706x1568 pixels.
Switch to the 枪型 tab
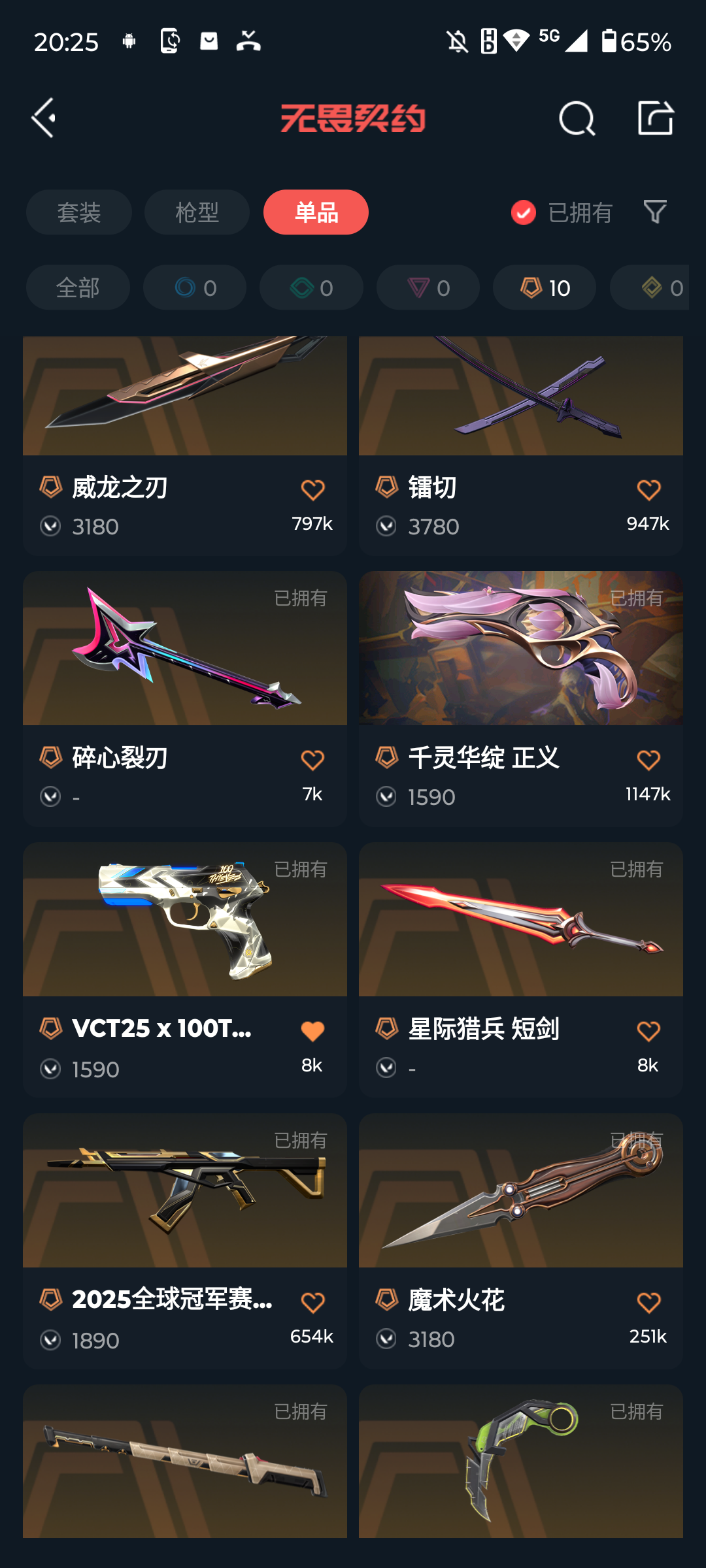197,212
